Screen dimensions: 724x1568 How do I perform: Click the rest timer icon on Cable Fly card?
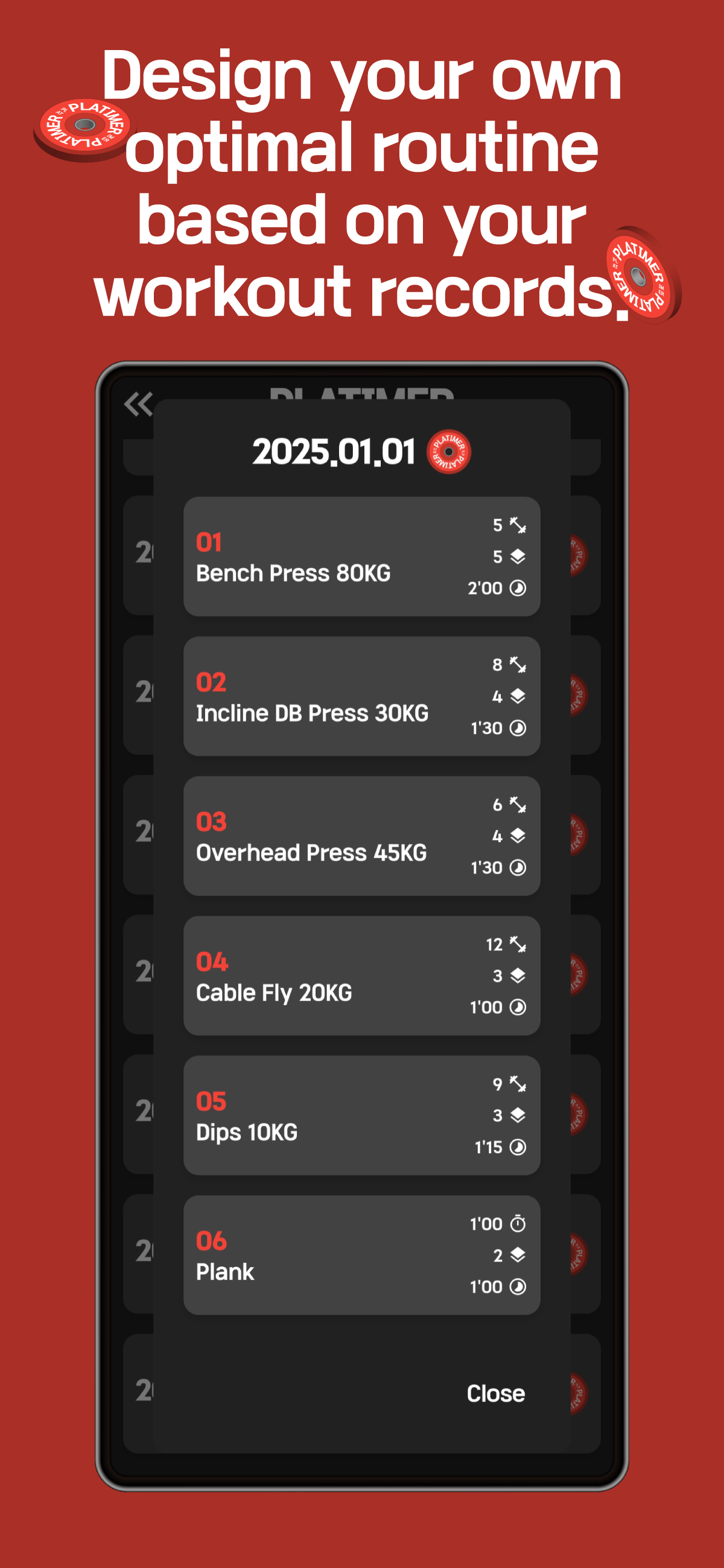point(517,1007)
